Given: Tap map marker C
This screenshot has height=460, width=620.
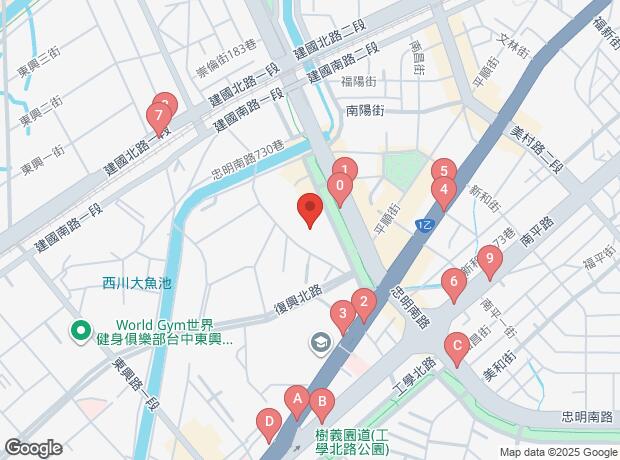Looking at the screenshot, I should point(457,350).
